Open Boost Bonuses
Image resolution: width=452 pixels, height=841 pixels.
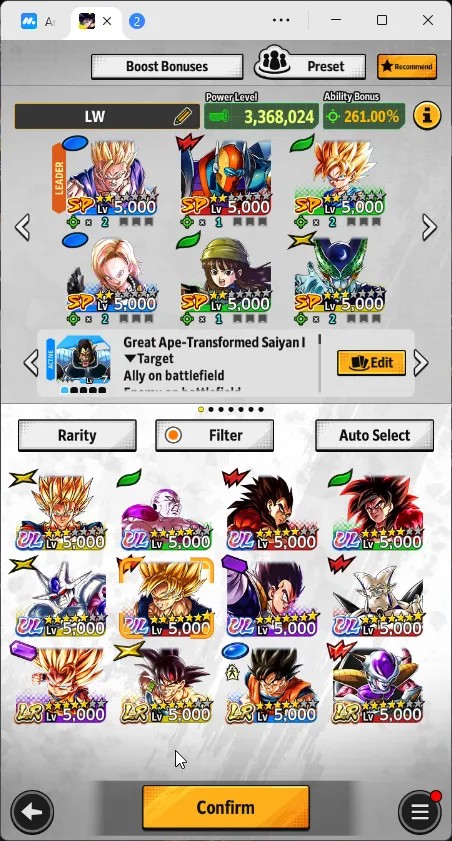click(x=167, y=67)
